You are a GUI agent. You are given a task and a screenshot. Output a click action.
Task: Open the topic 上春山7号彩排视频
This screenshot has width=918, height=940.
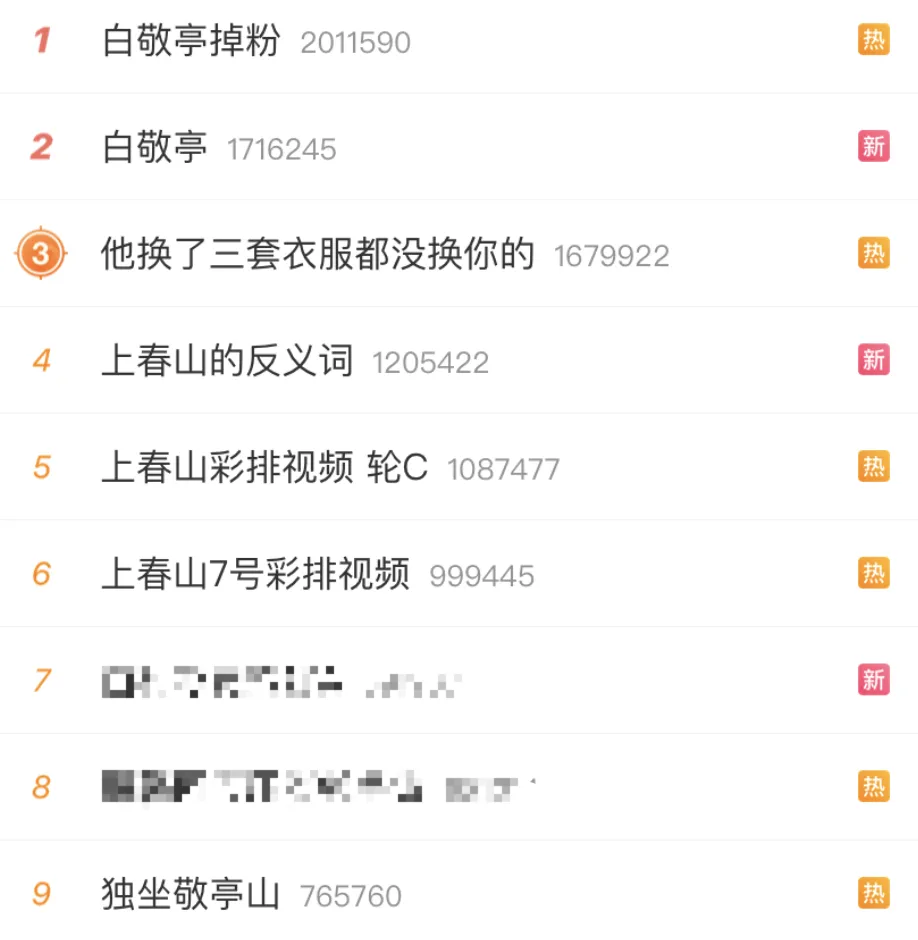[x=256, y=574]
